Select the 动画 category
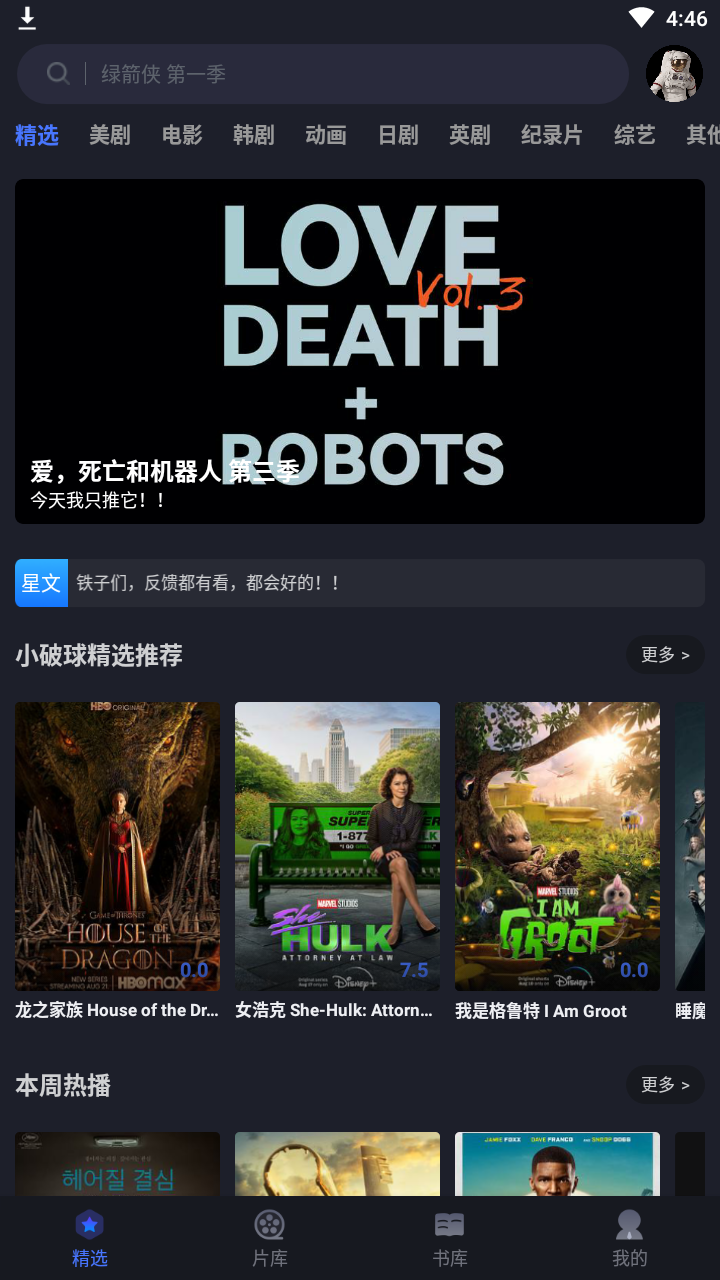 pos(325,135)
